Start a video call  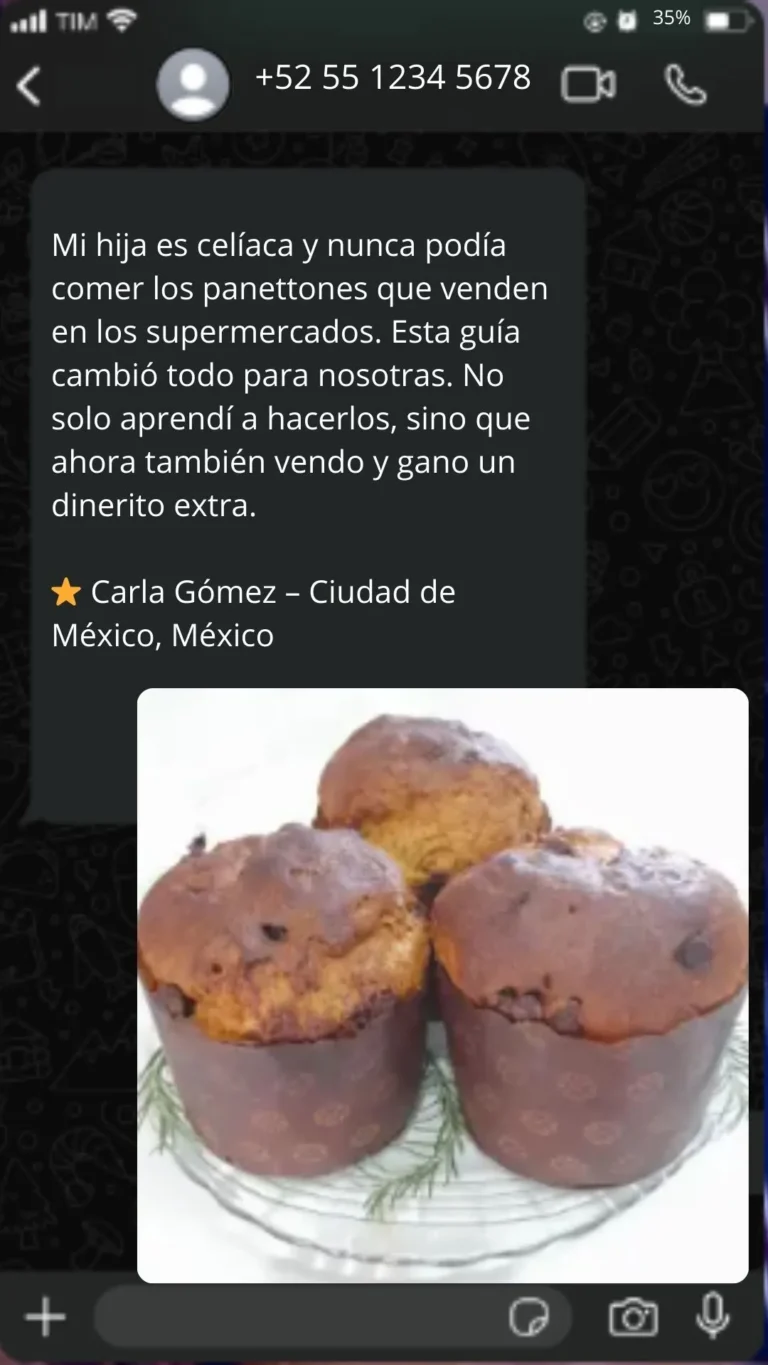[588, 85]
